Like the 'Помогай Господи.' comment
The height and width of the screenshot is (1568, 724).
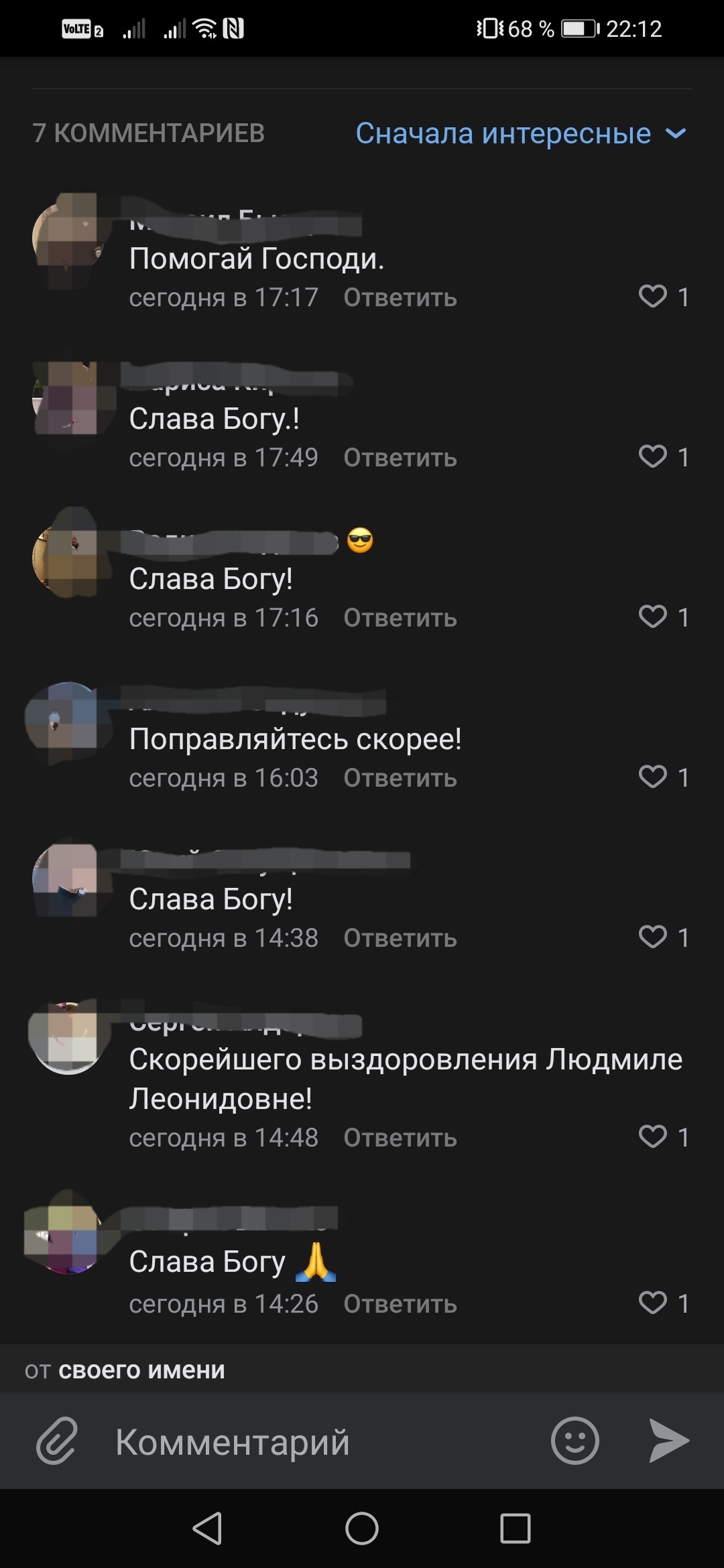coord(653,296)
